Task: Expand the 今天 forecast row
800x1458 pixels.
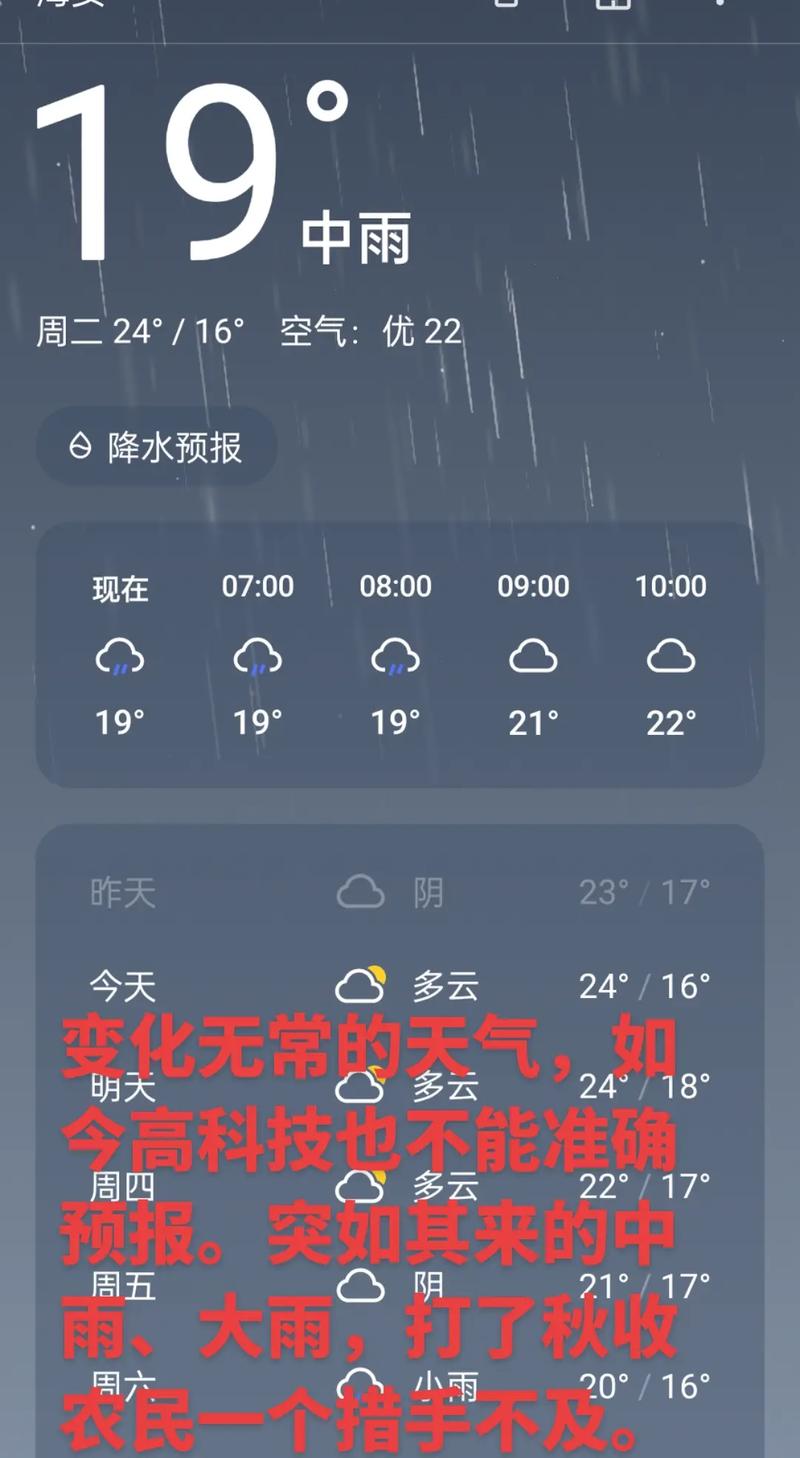Action: coord(400,985)
